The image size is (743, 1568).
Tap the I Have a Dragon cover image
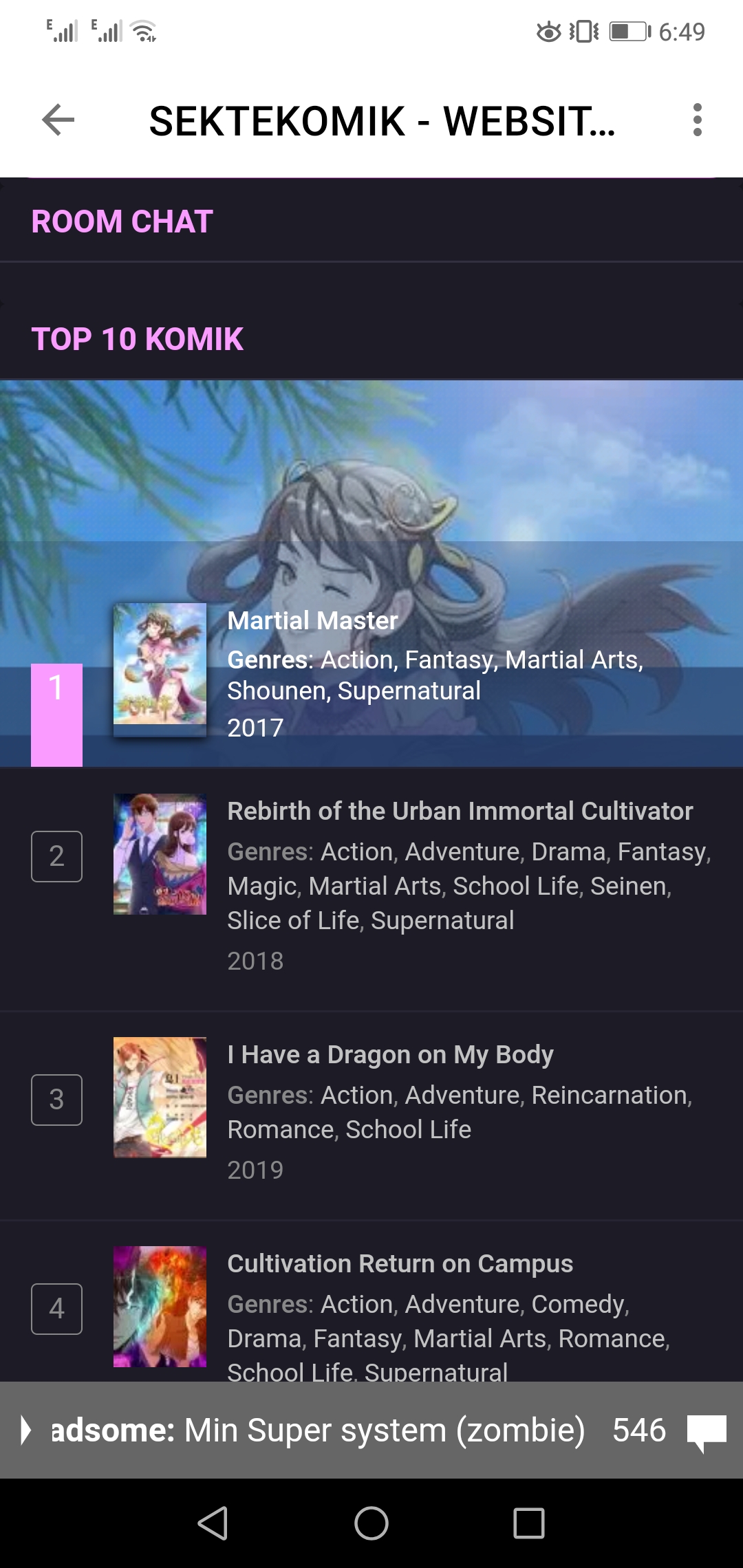click(160, 1098)
